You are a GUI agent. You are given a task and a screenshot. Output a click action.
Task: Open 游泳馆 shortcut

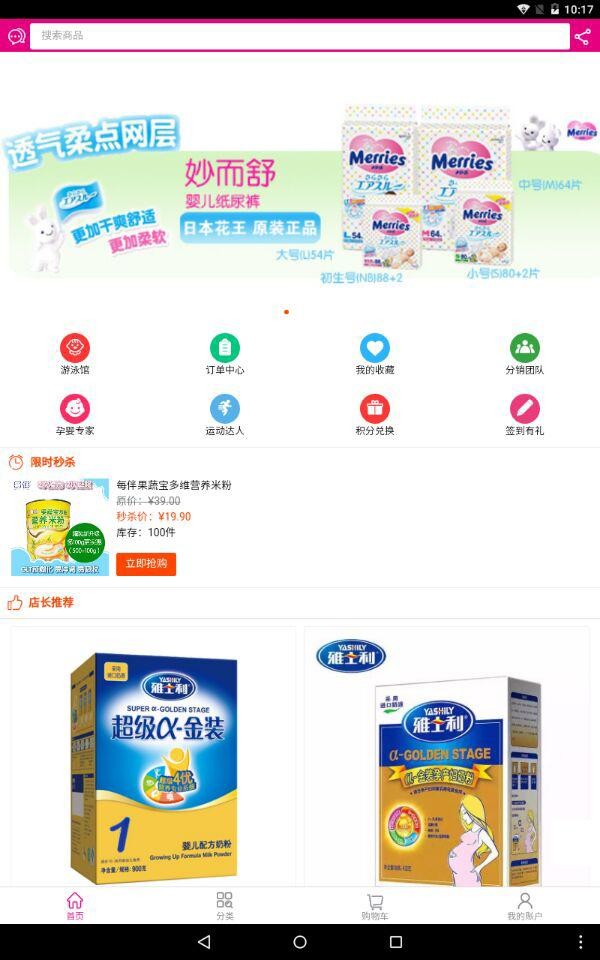[x=75, y=354]
